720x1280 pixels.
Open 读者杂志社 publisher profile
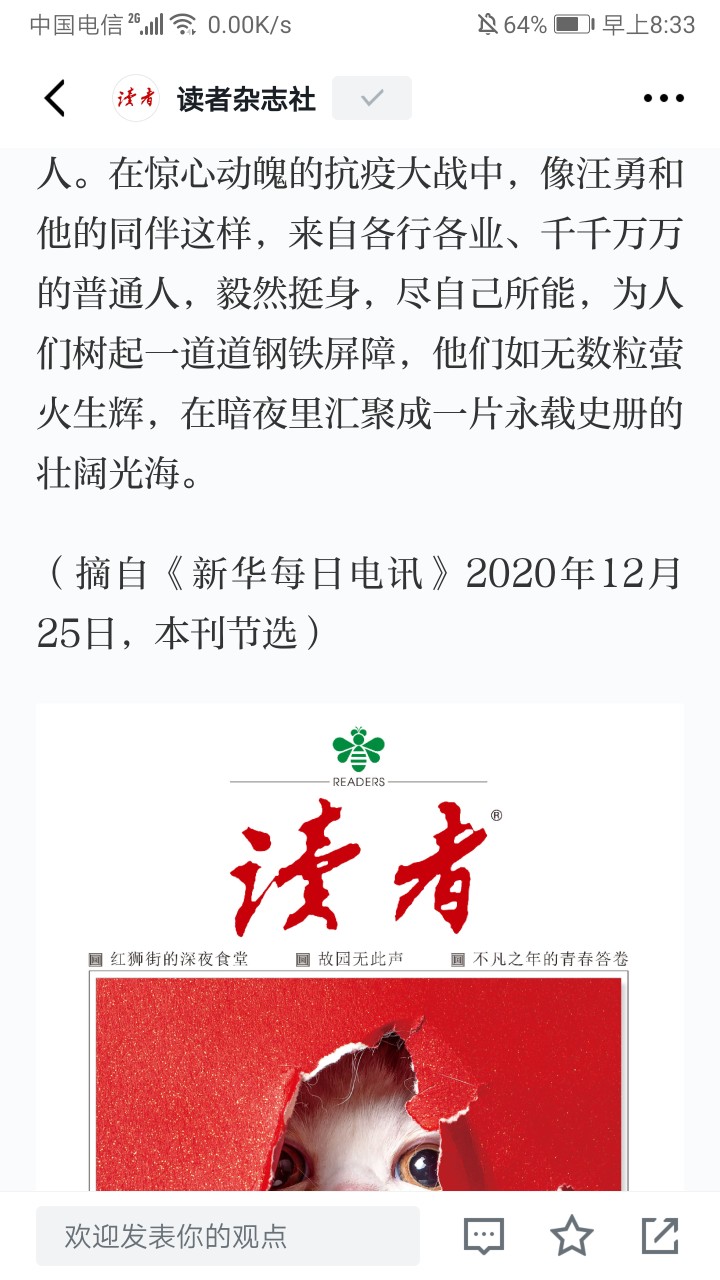click(x=246, y=99)
